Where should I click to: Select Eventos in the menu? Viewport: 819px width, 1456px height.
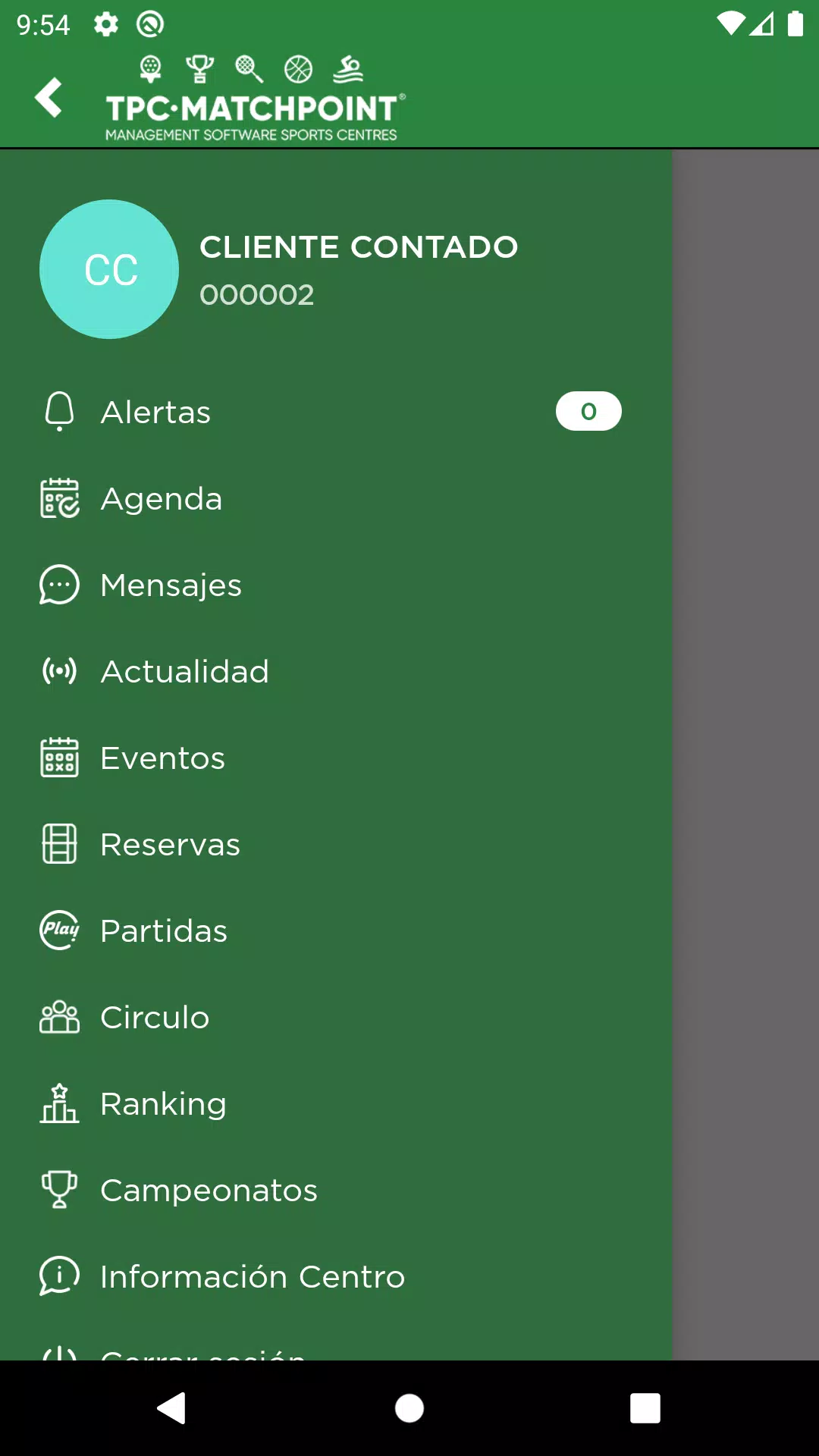[x=162, y=758]
